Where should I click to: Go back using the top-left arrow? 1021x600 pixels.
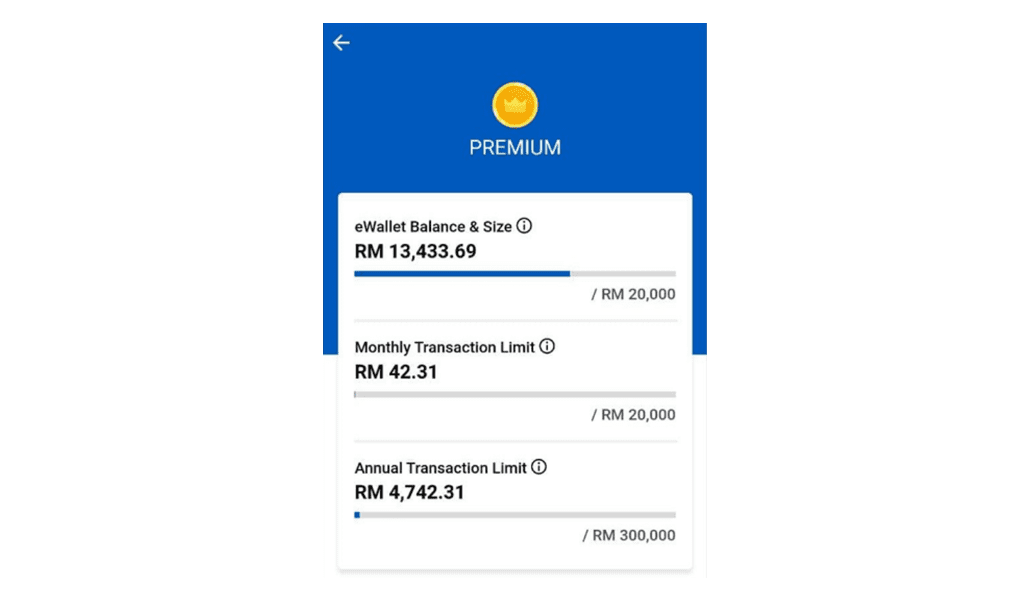point(342,43)
